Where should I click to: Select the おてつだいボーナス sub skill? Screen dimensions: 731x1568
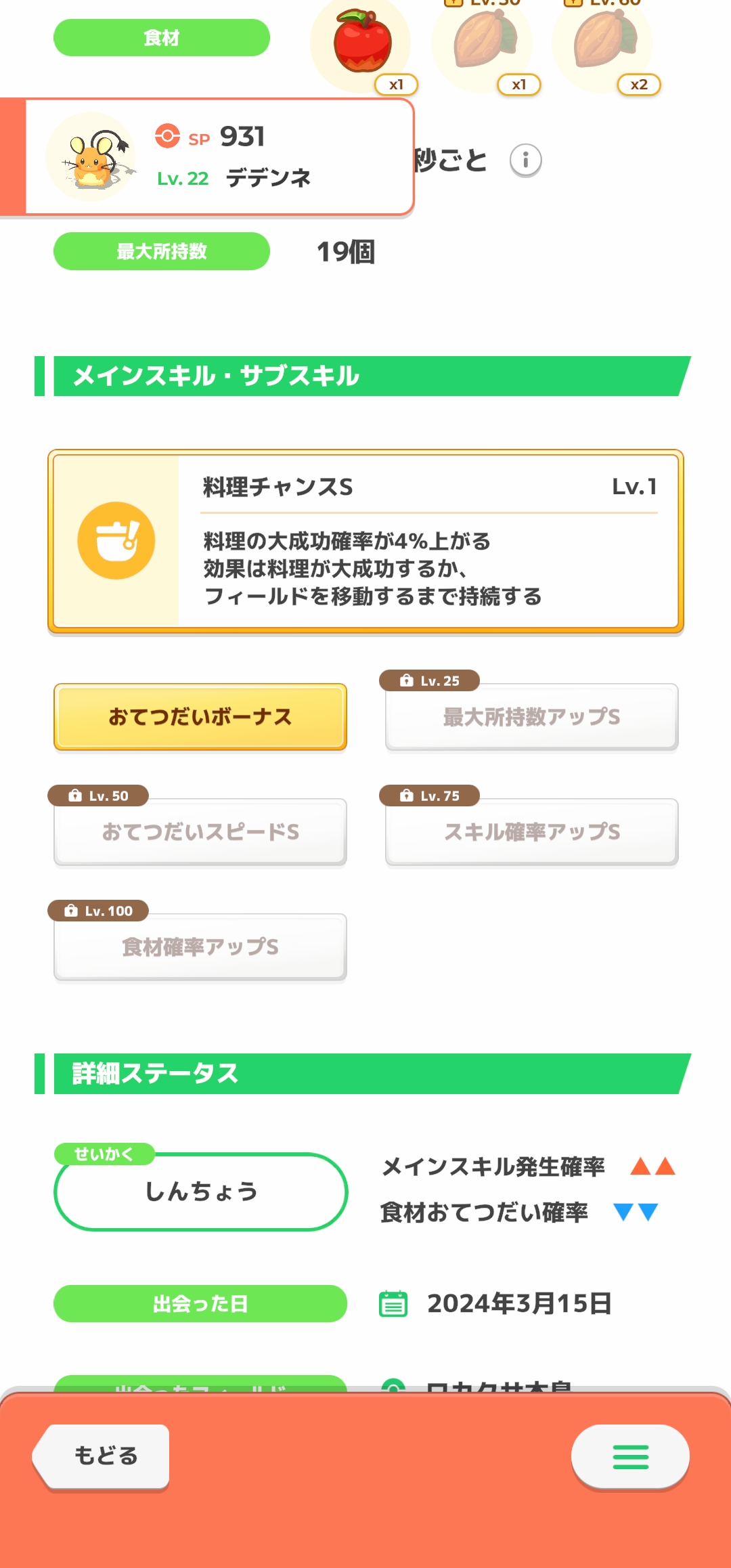[x=200, y=716]
